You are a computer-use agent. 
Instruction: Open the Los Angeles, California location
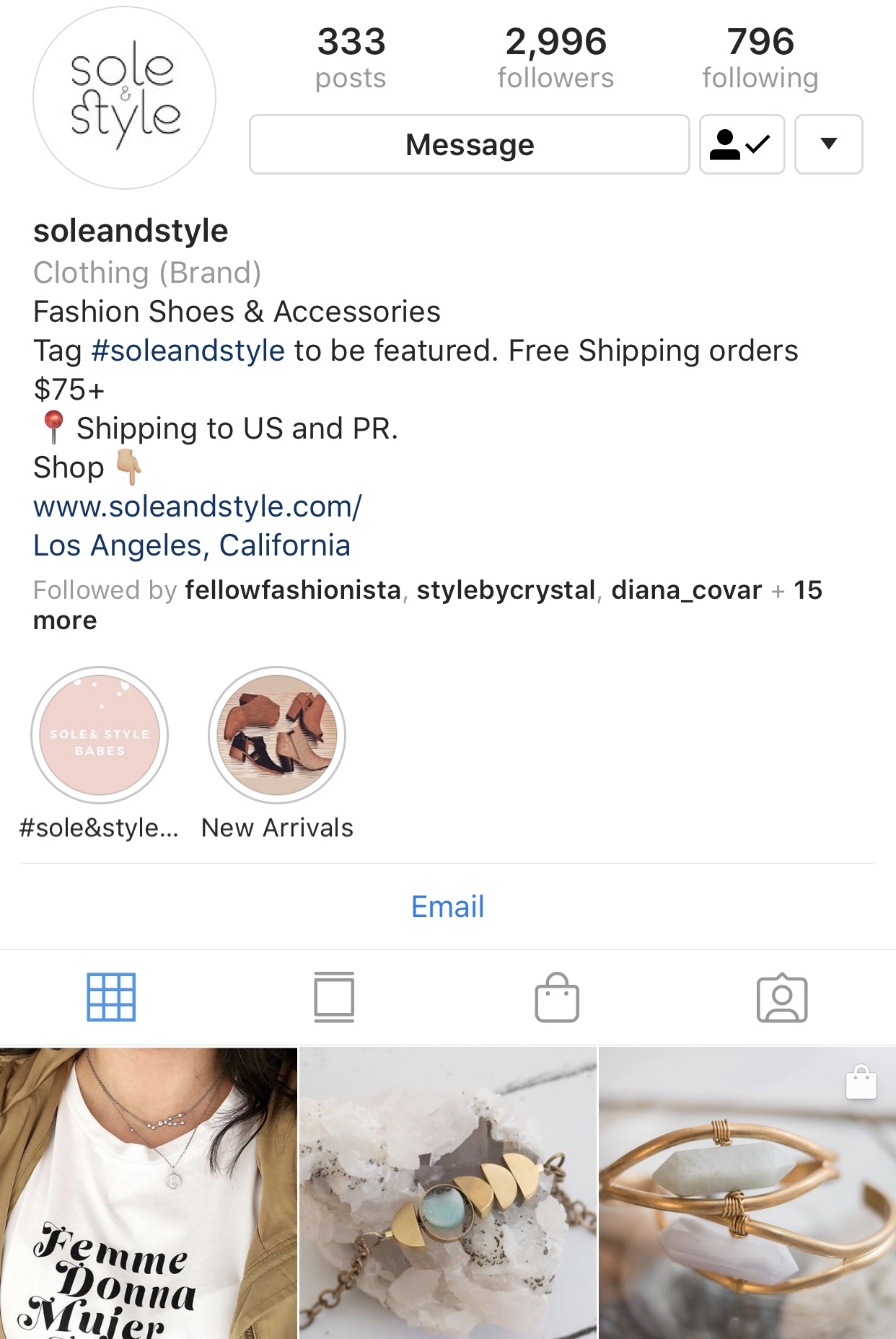click(x=192, y=545)
